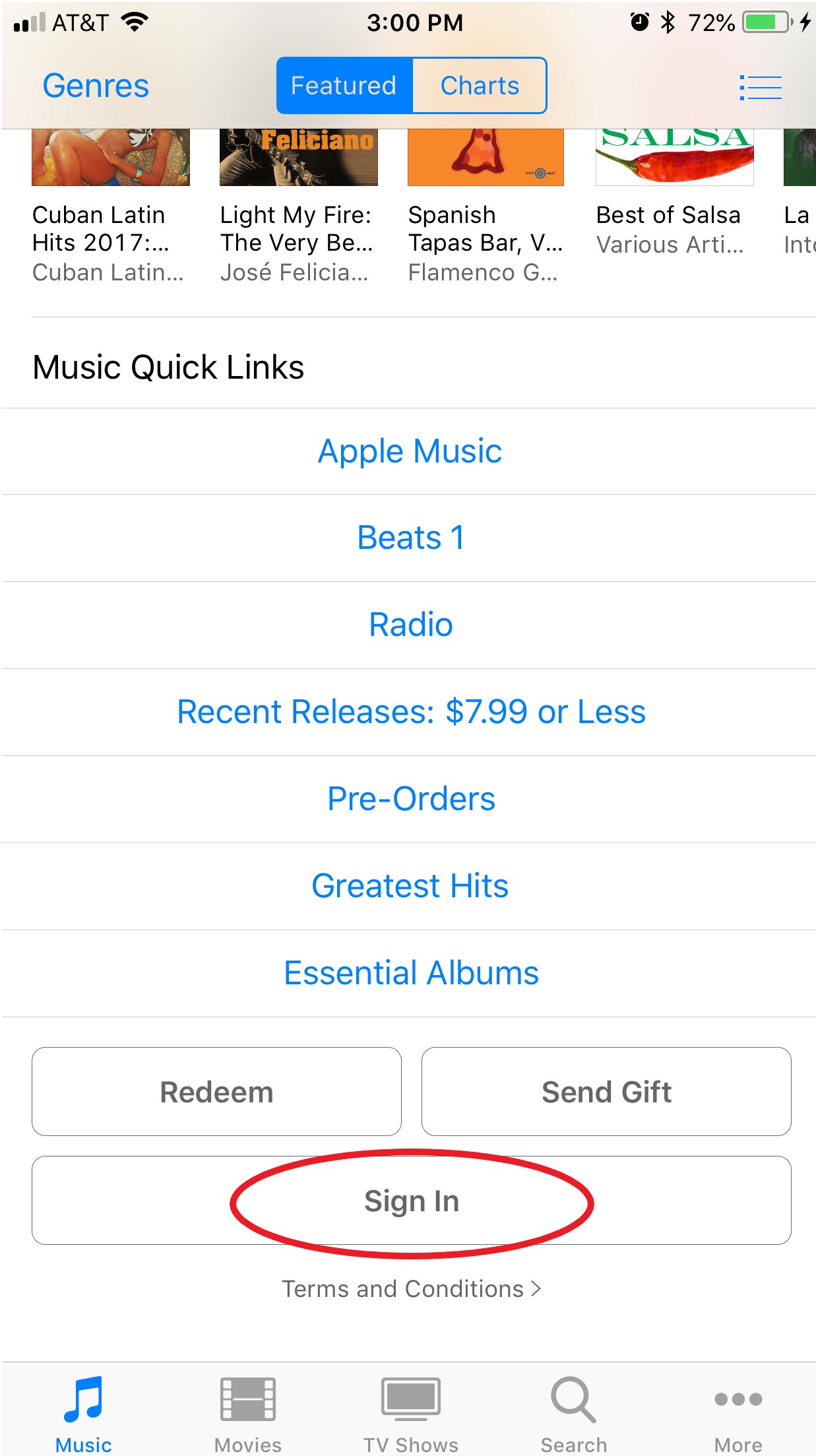816x1456 pixels.
Task: Select the Featured segment
Action: [344, 86]
